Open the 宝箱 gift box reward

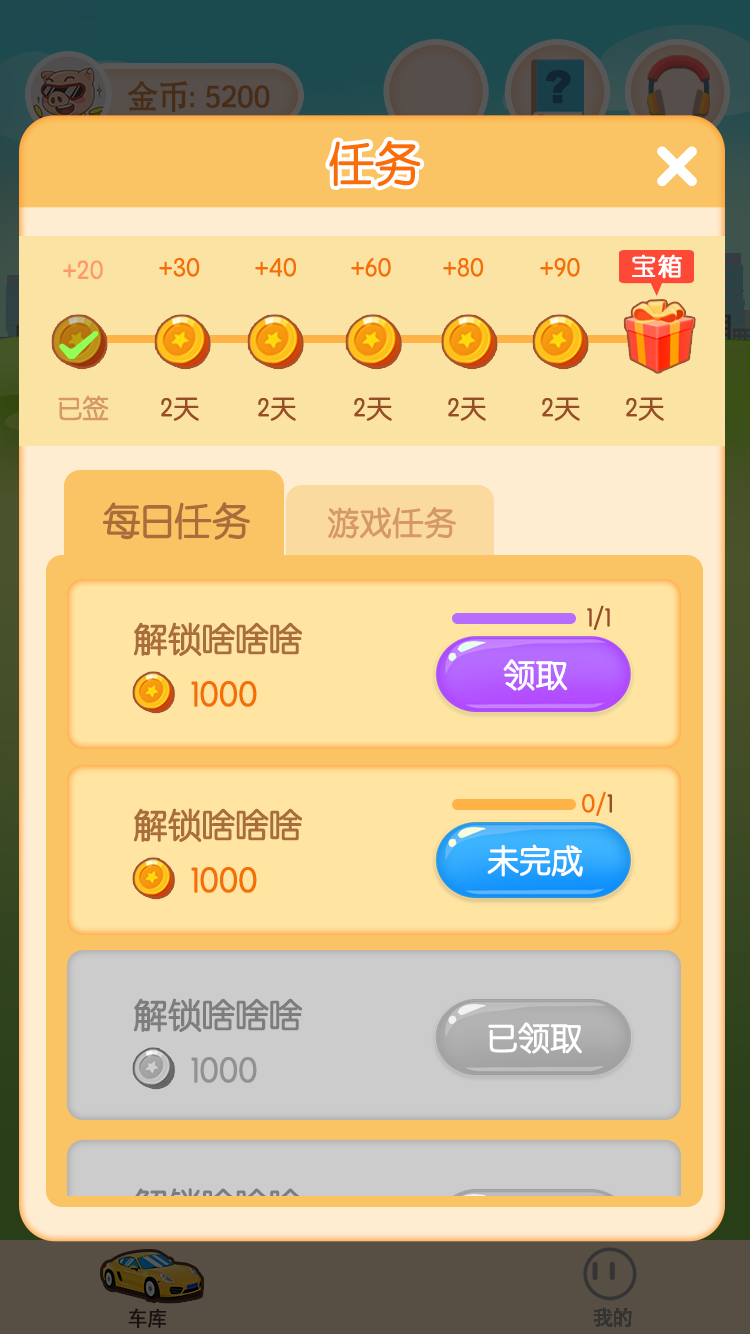coord(657,336)
